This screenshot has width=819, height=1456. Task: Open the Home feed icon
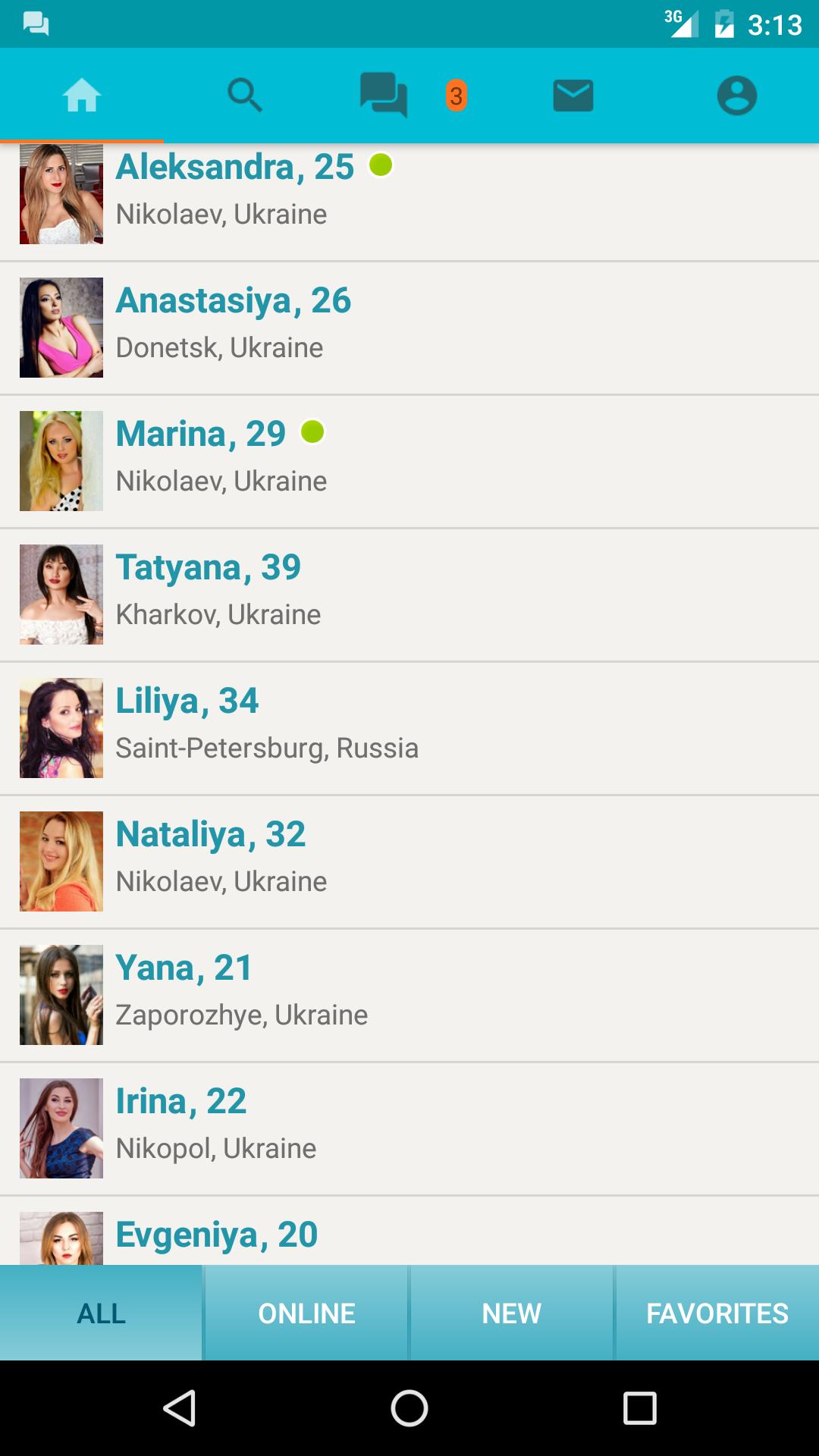[x=81, y=95]
